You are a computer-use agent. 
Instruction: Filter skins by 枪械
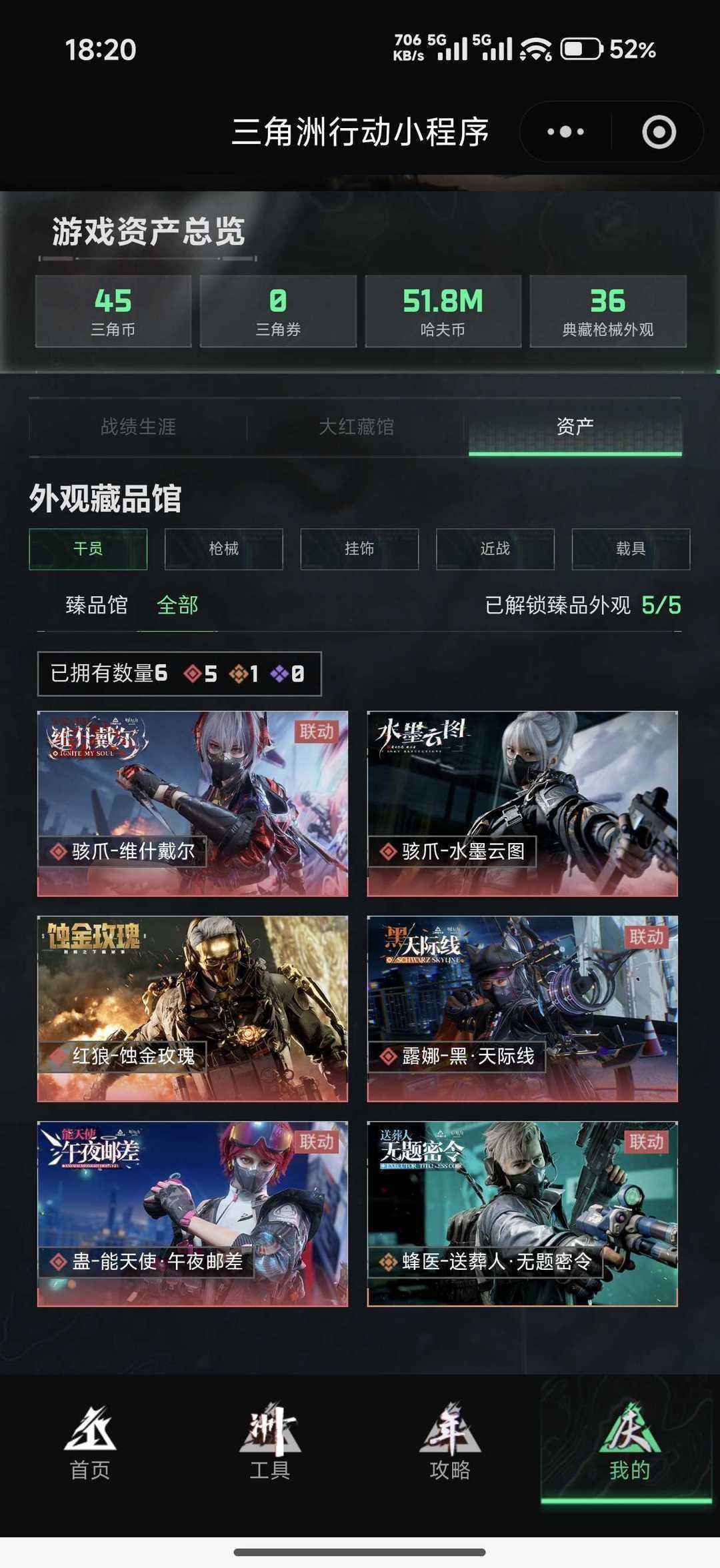click(224, 549)
